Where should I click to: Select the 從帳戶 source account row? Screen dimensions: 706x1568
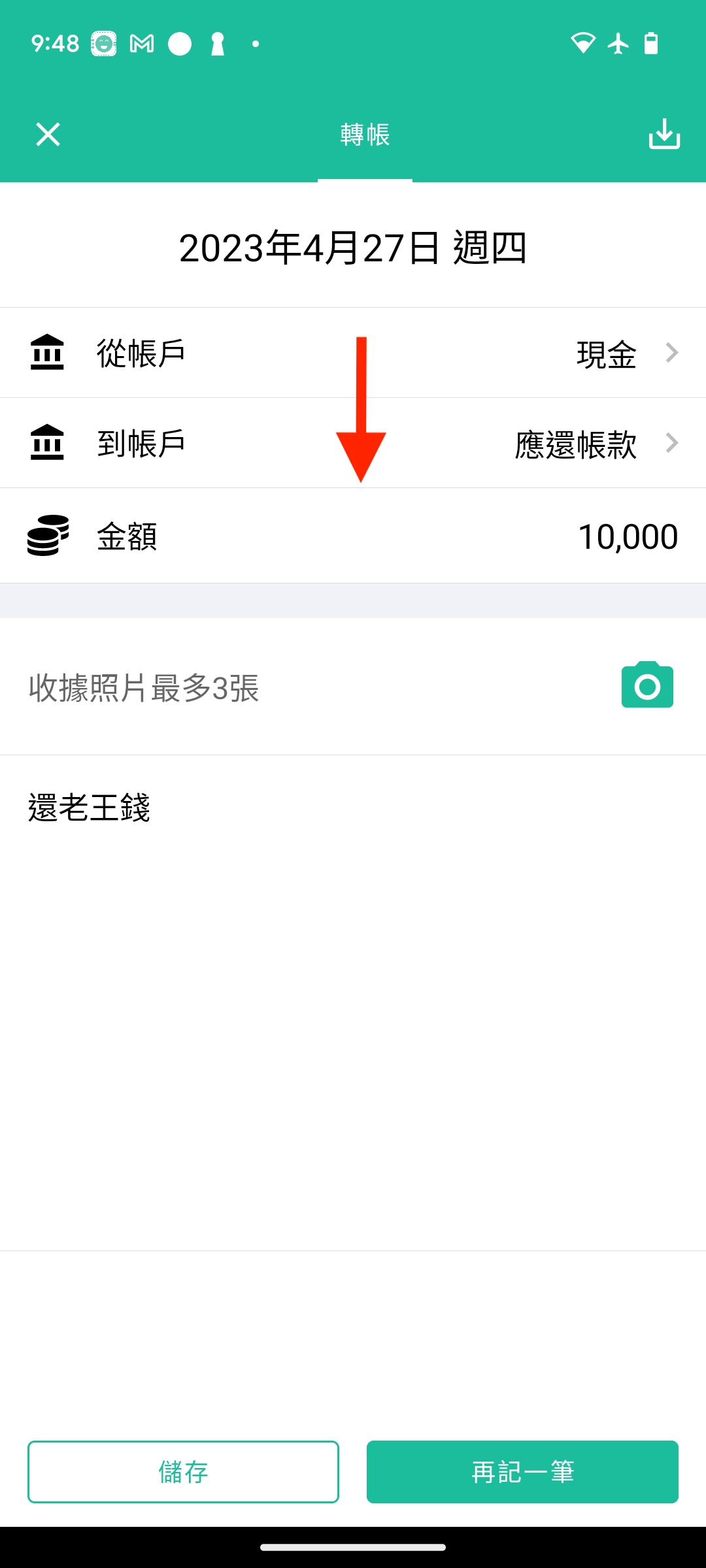pos(353,353)
